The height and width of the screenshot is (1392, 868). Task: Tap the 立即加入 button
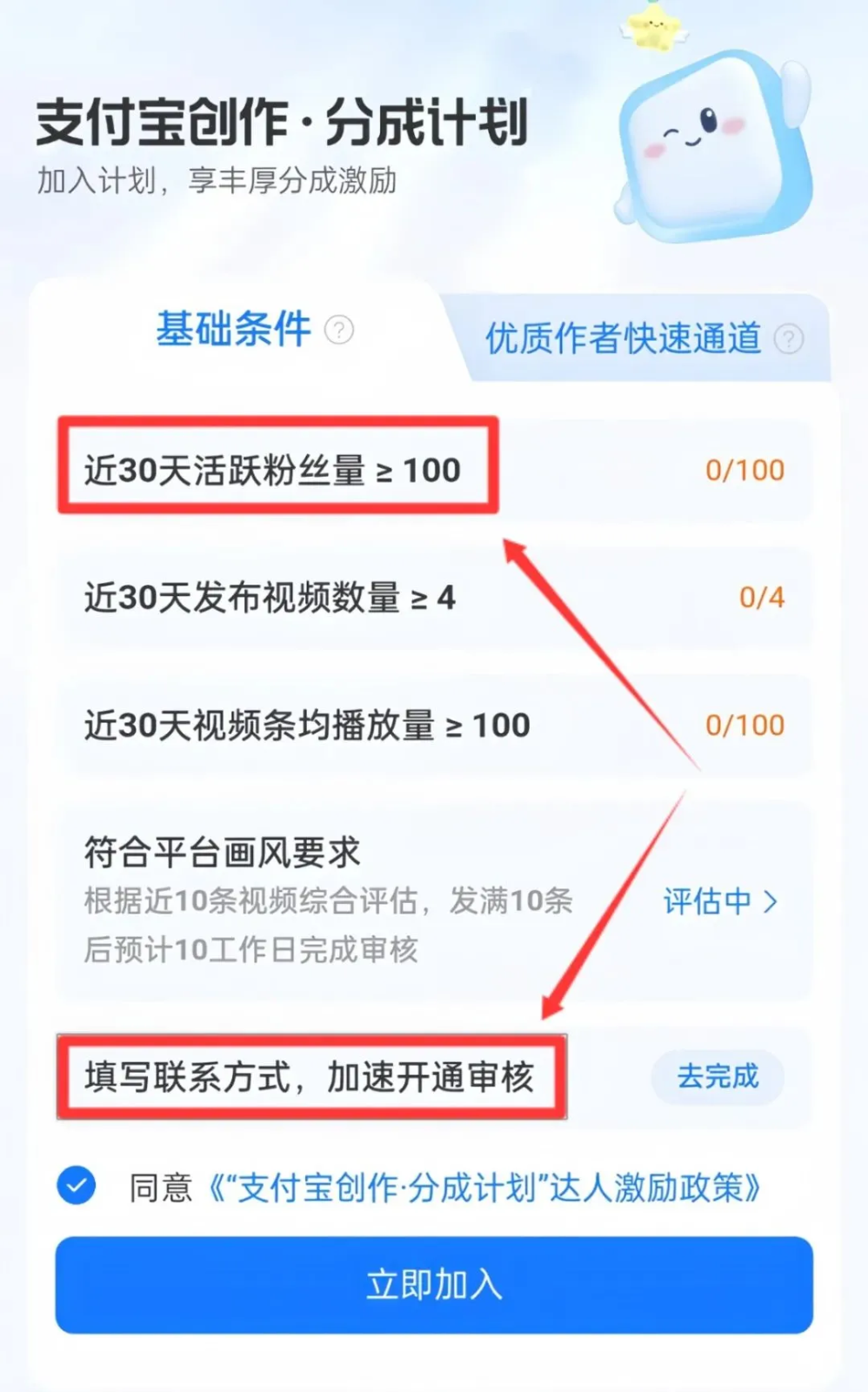point(434,1285)
